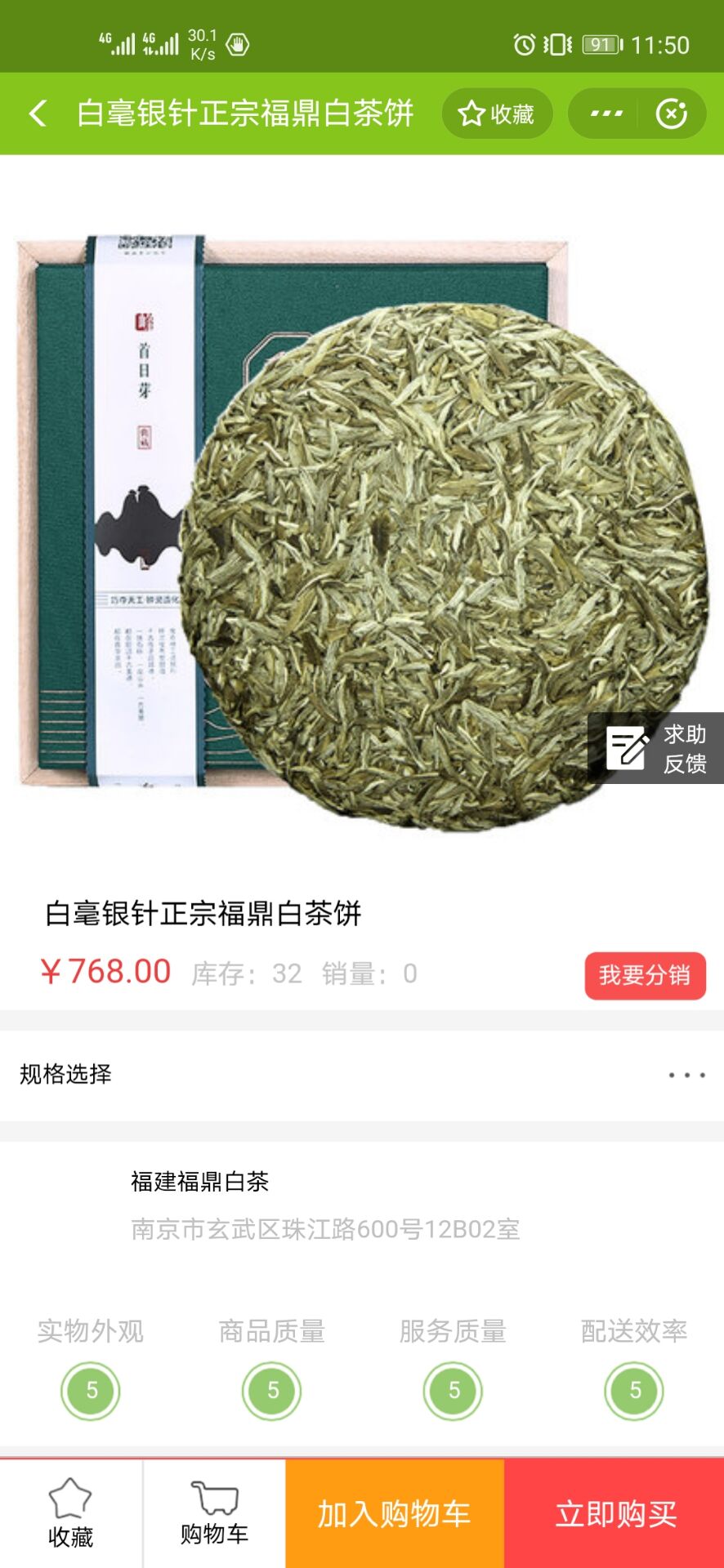
Task: Open the 求助反馈 feedback widget
Action: 656,748
